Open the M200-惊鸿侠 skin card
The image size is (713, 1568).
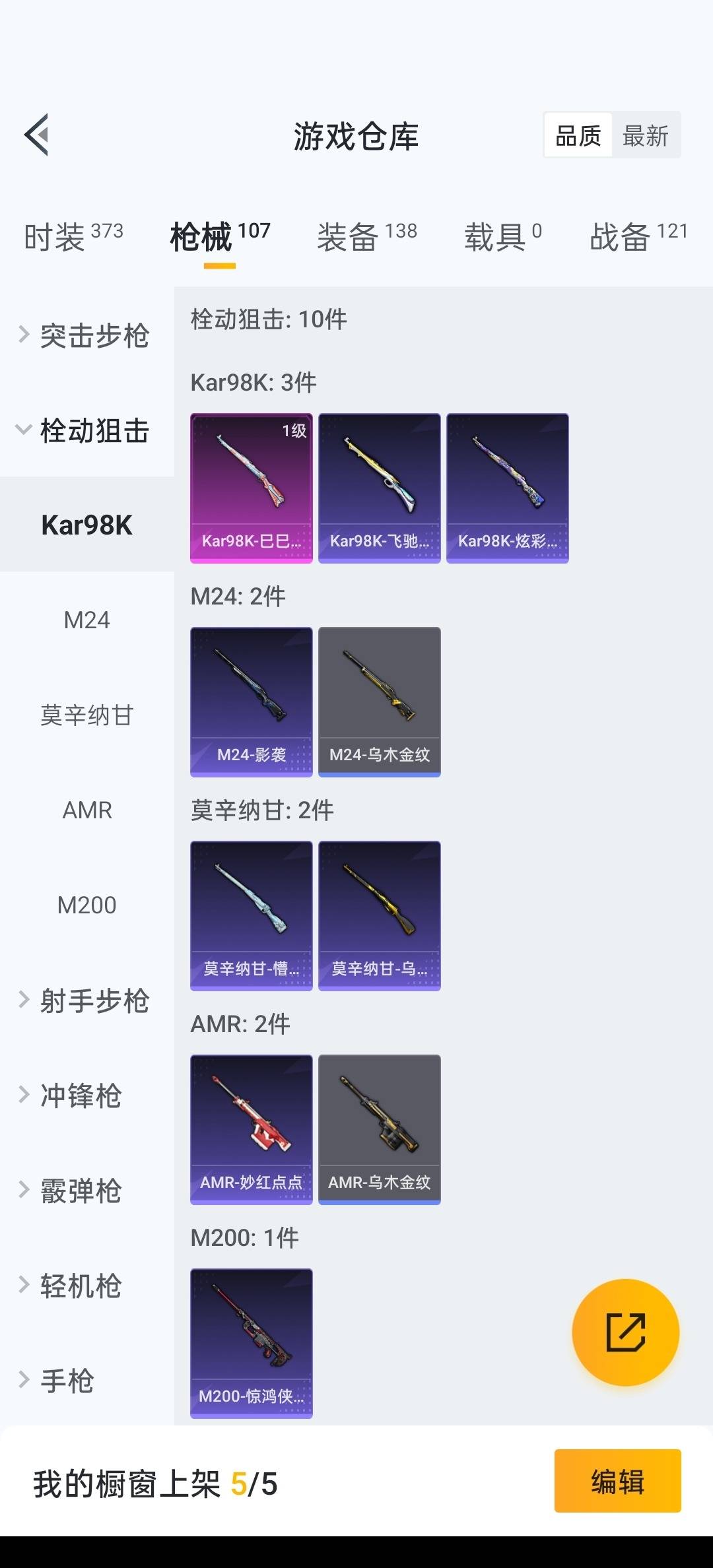(x=251, y=1343)
